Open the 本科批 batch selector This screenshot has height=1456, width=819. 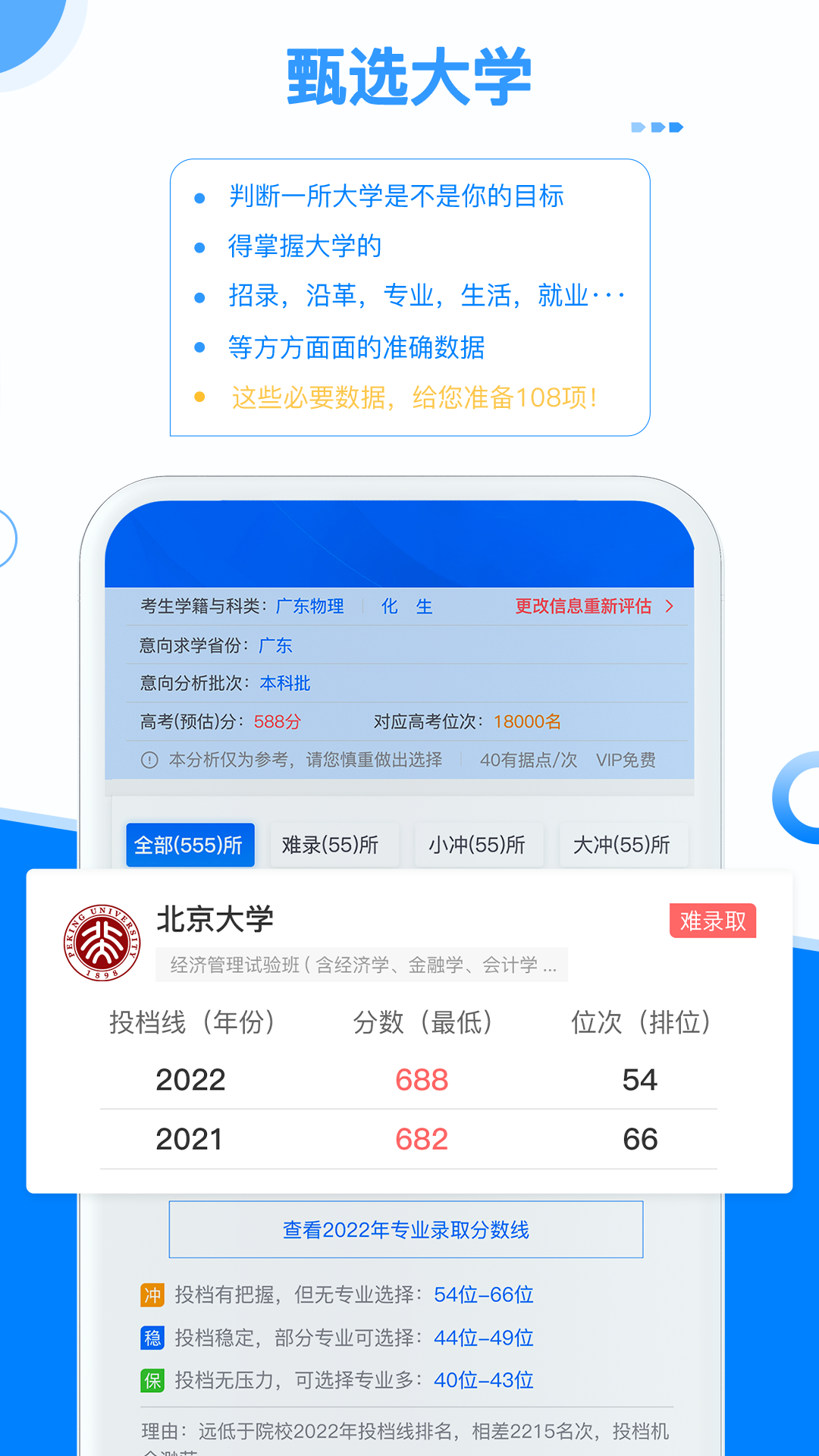(x=286, y=683)
